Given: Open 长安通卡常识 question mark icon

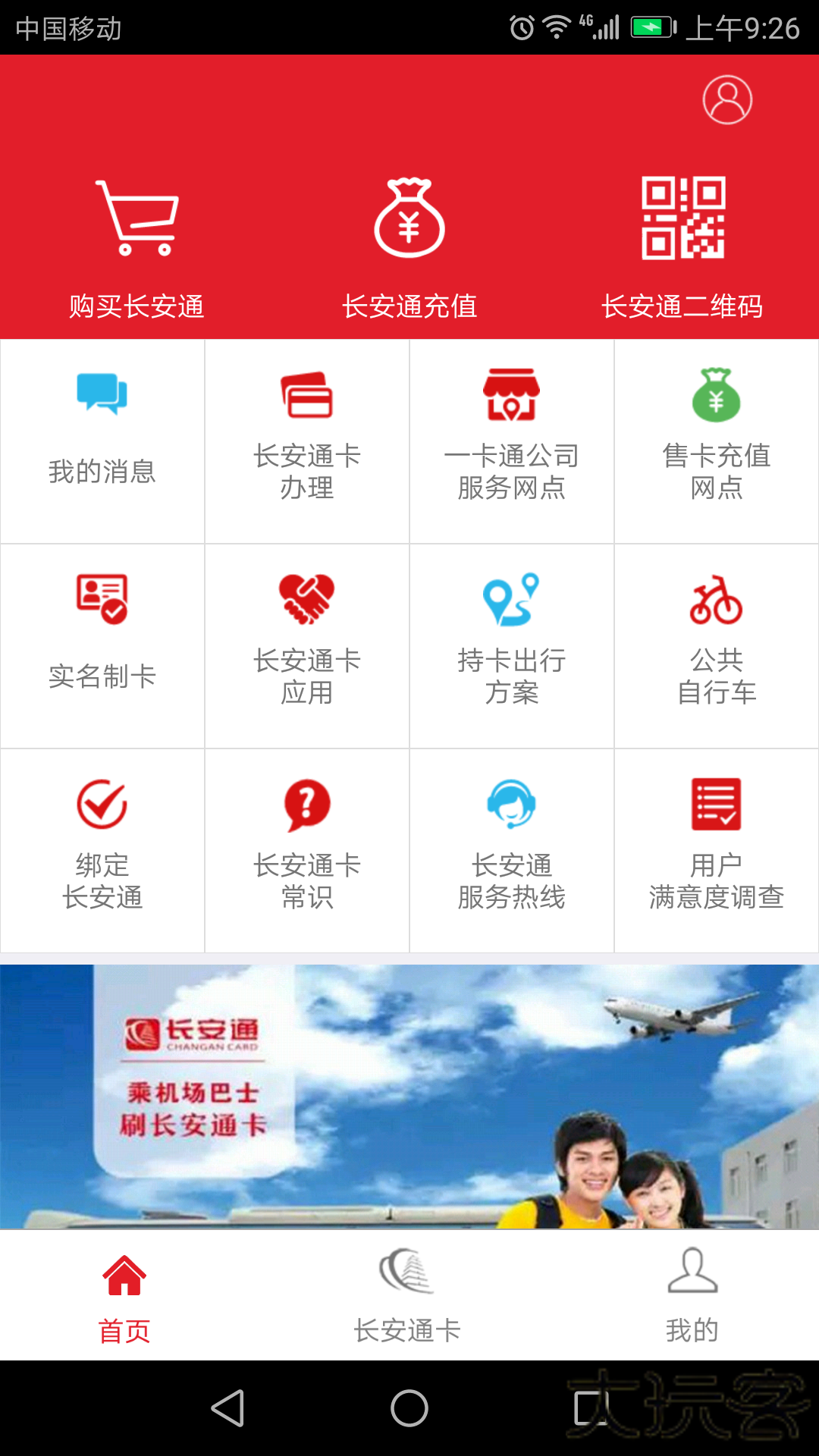Looking at the screenshot, I should tap(306, 842).
